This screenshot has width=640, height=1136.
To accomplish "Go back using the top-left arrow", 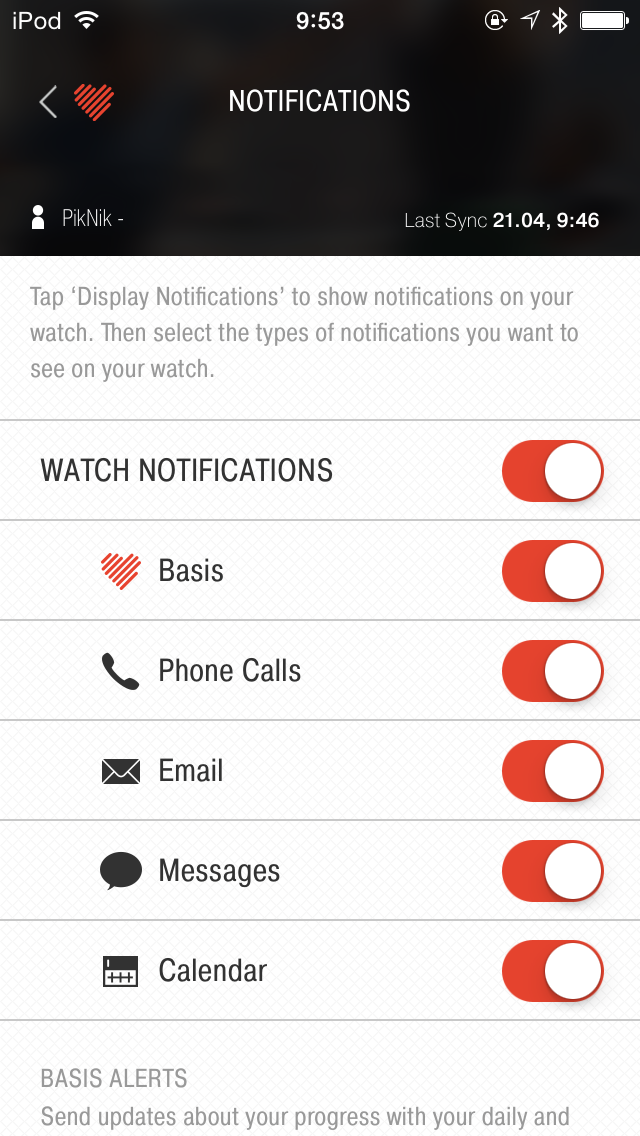I will (x=49, y=101).
